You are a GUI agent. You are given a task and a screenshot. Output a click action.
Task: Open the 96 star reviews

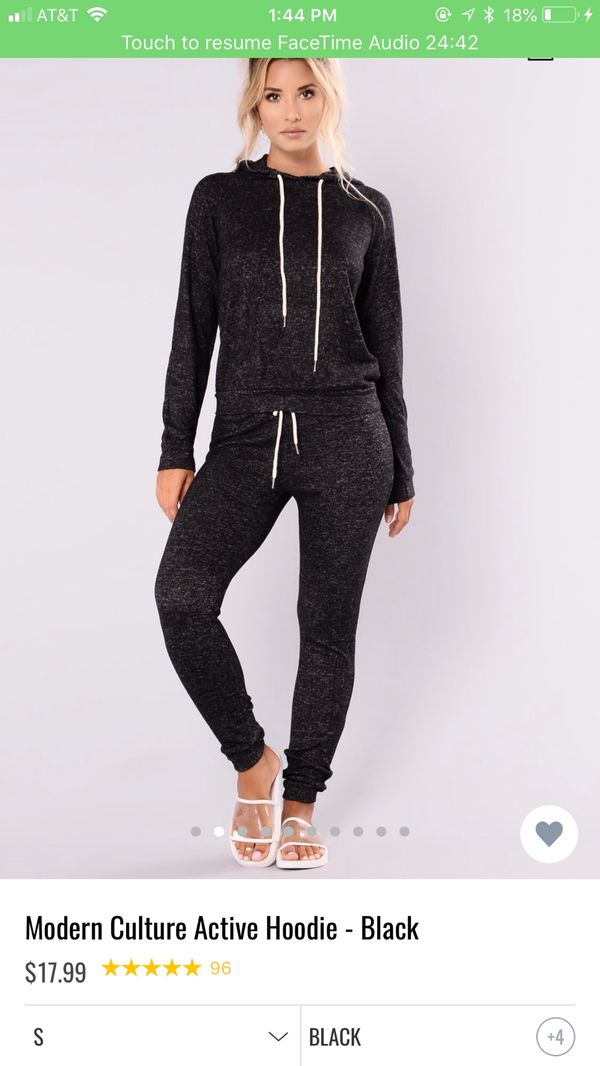(x=166, y=967)
